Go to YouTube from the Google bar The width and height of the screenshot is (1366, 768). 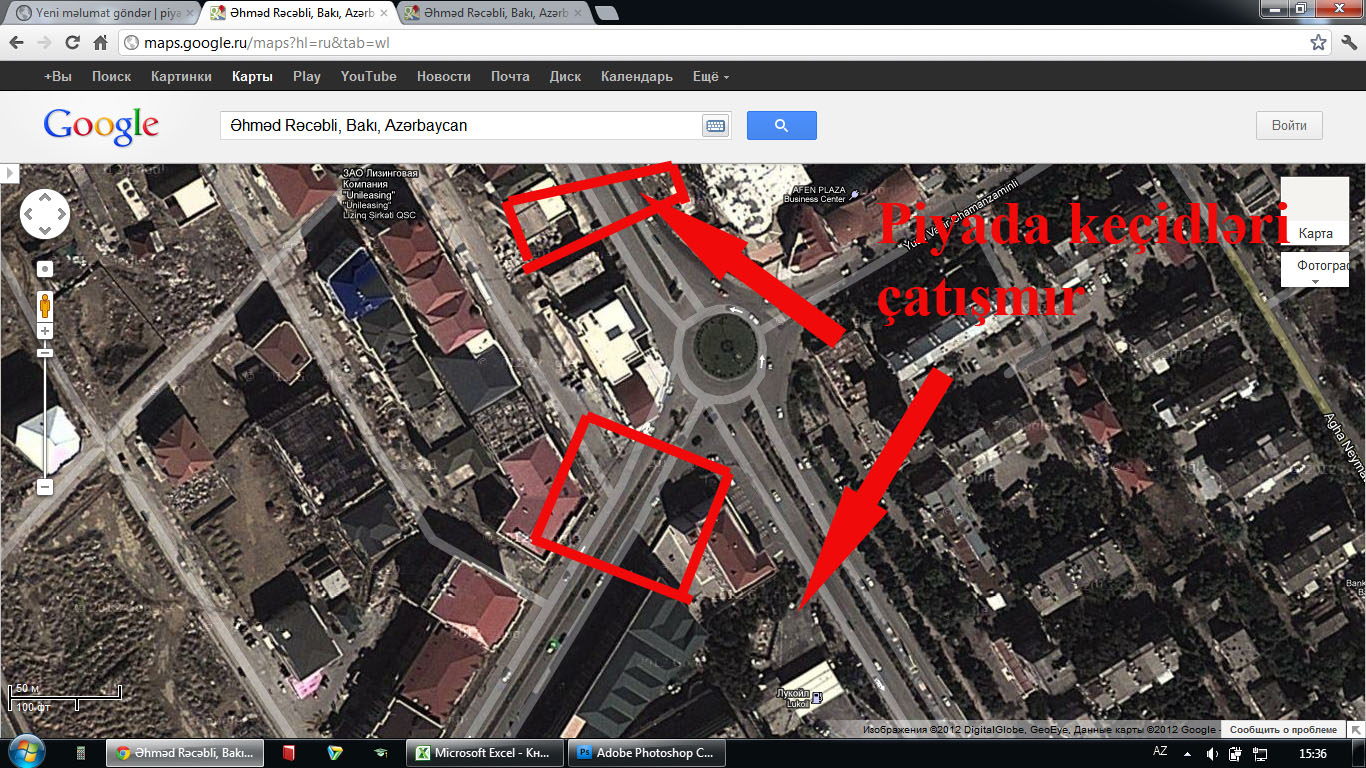pos(368,76)
